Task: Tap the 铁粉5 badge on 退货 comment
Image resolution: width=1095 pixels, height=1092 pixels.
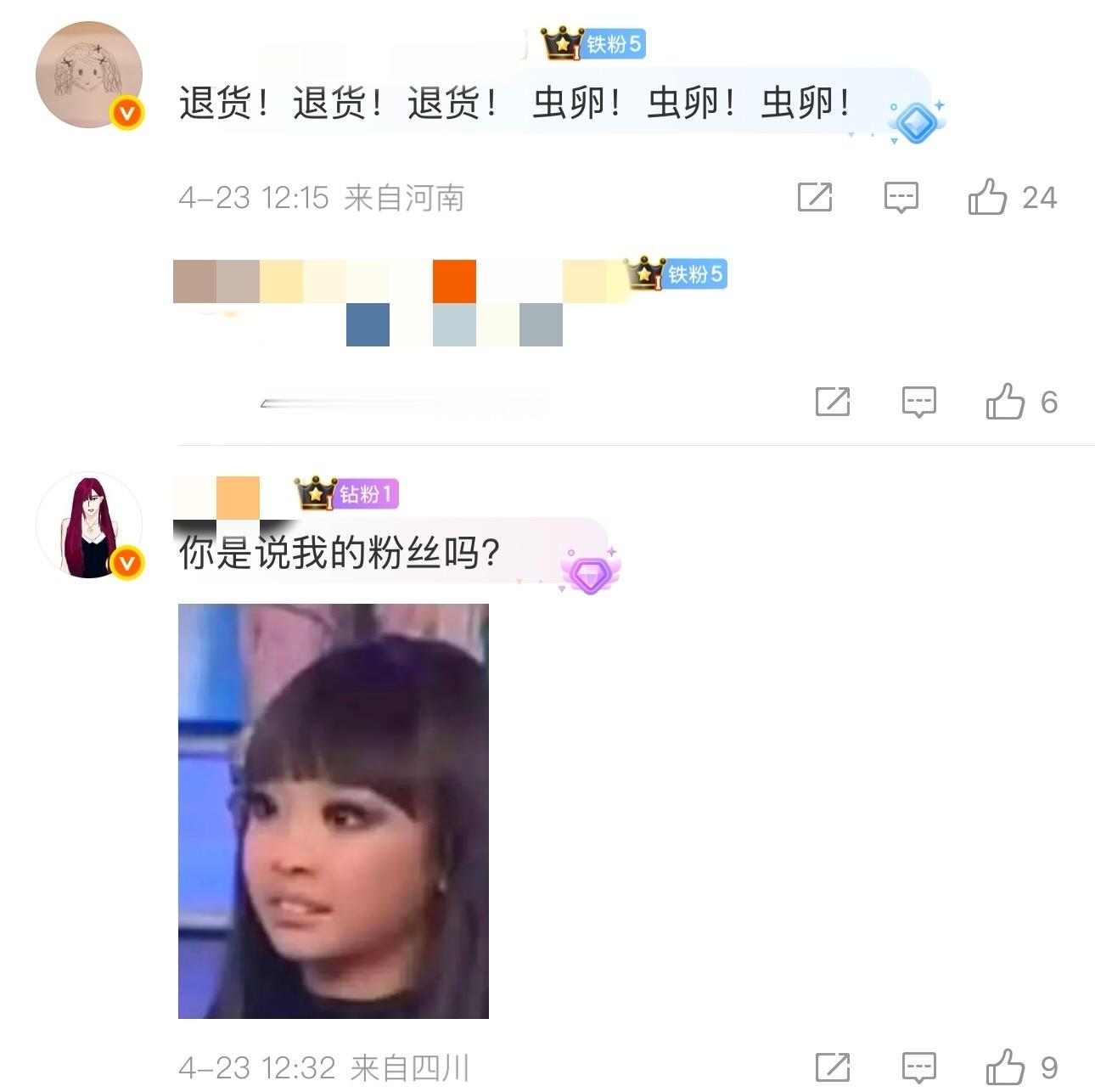Action: click(x=594, y=43)
